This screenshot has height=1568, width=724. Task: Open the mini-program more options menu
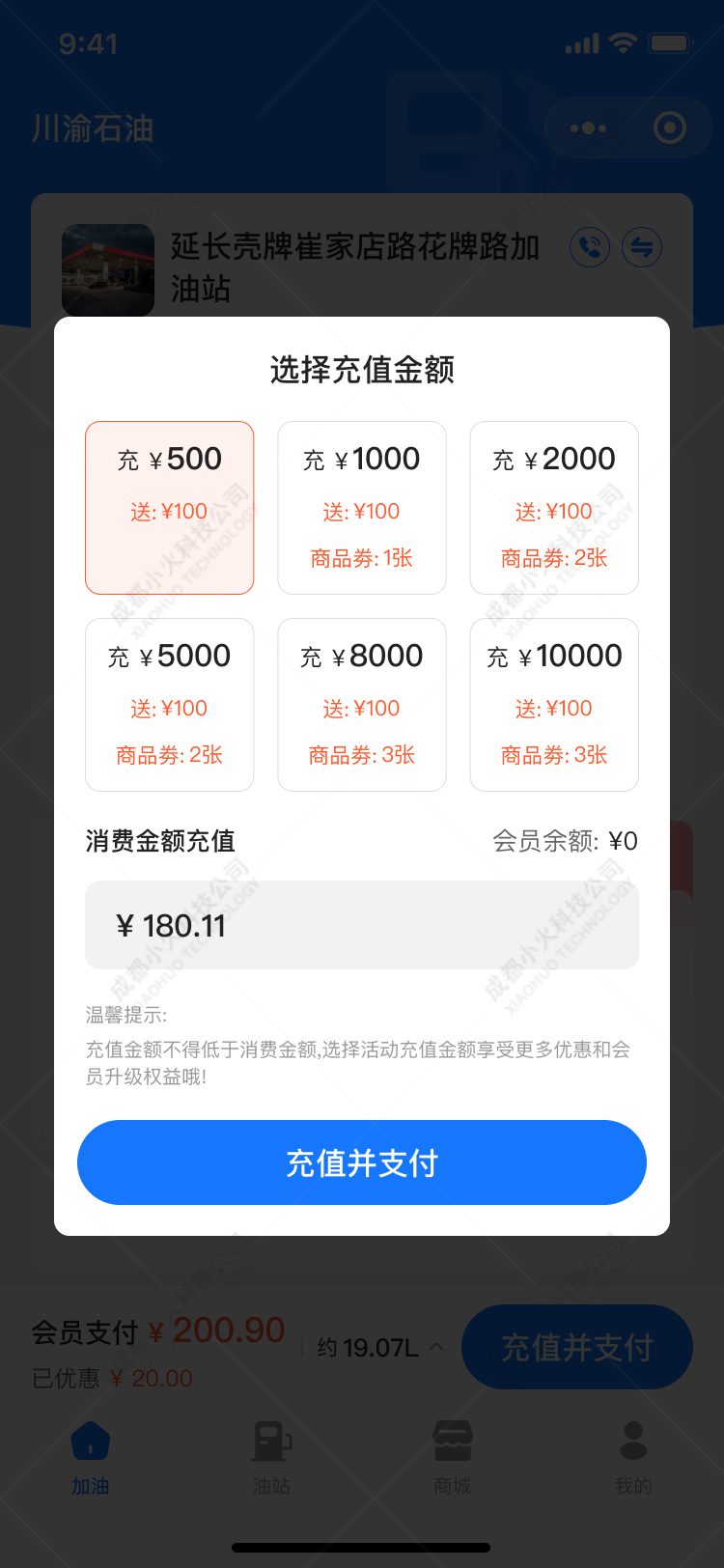(x=590, y=127)
